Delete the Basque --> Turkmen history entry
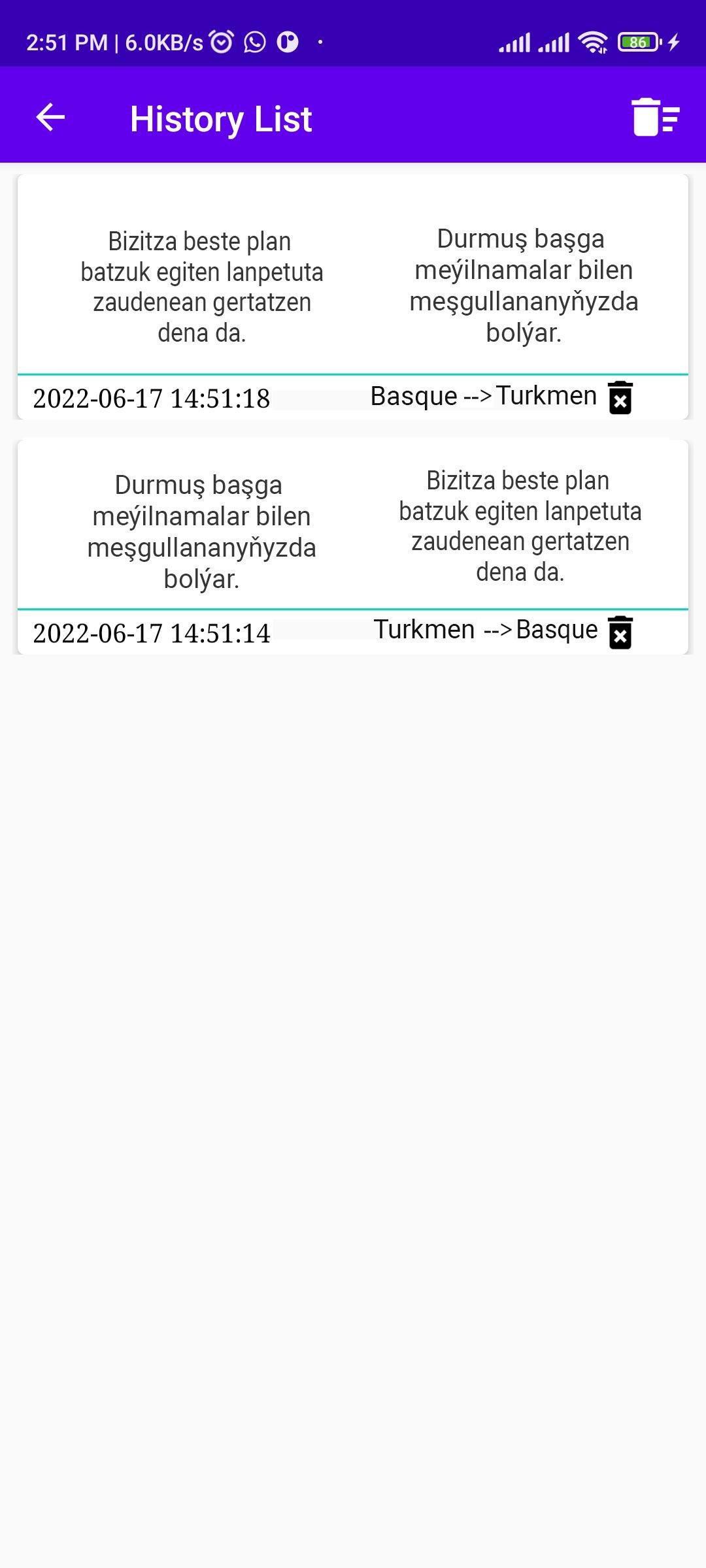This screenshot has height=1568, width=706. tap(620, 397)
